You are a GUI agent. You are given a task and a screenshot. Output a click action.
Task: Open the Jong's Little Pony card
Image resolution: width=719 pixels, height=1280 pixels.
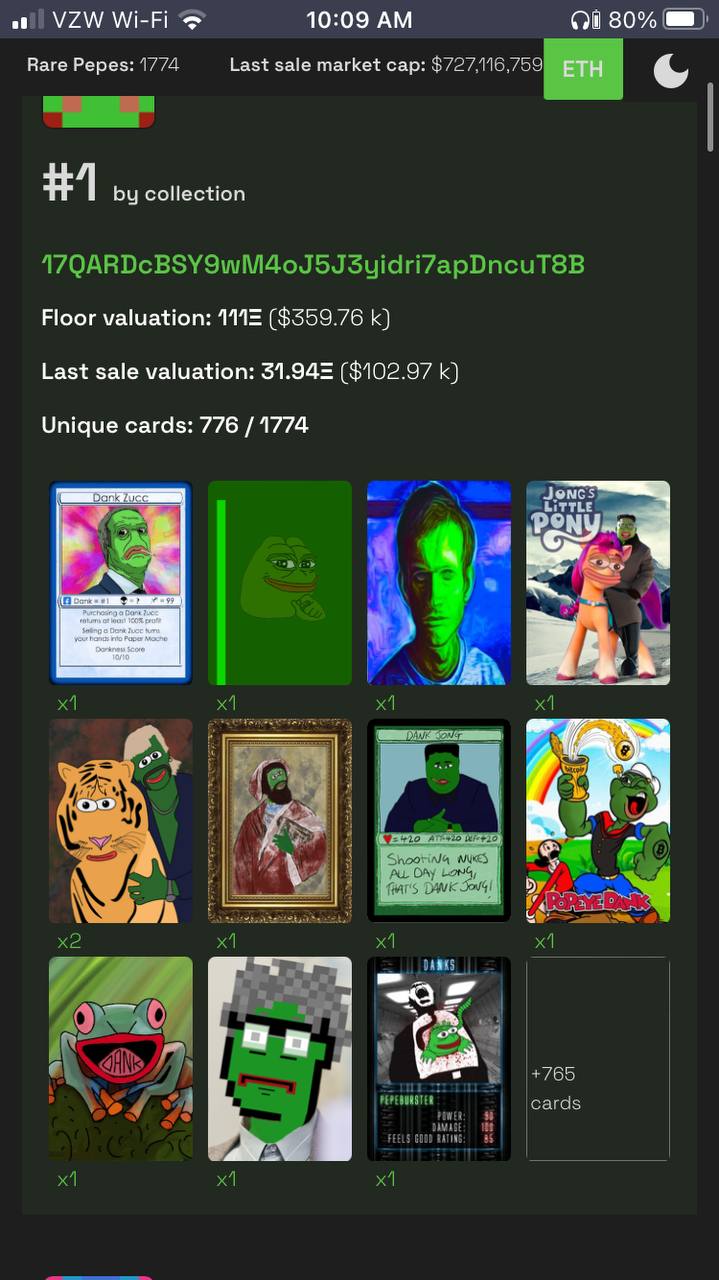[x=598, y=582]
